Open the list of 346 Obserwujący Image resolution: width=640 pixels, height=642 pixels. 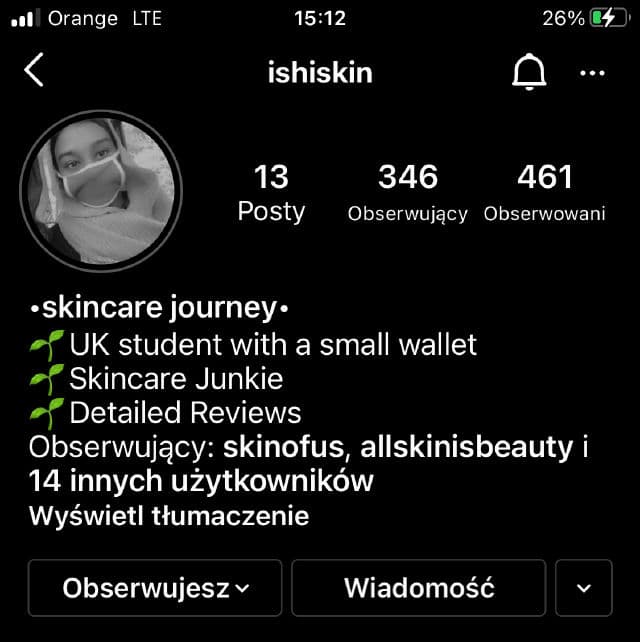(x=407, y=192)
